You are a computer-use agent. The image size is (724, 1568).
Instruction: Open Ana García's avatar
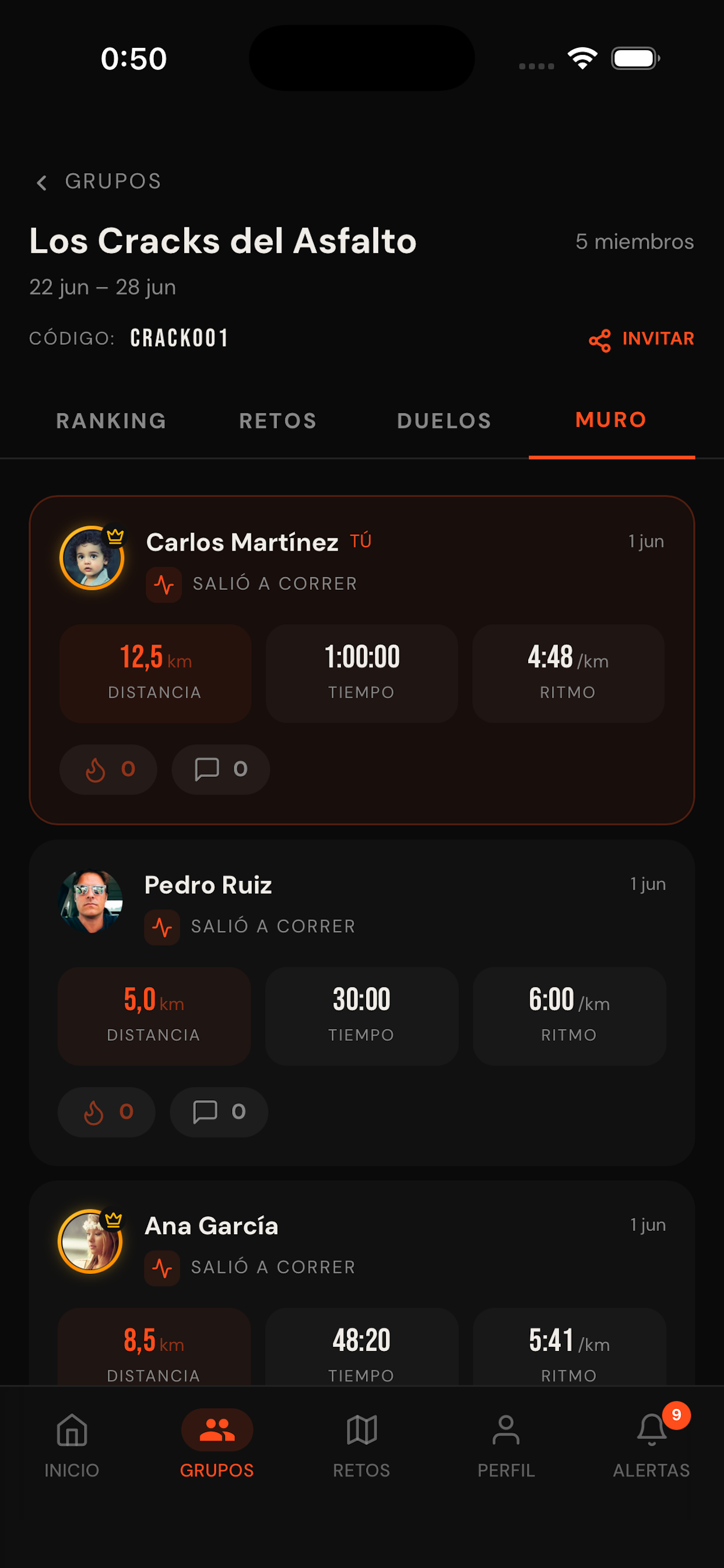pyautogui.click(x=90, y=1242)
